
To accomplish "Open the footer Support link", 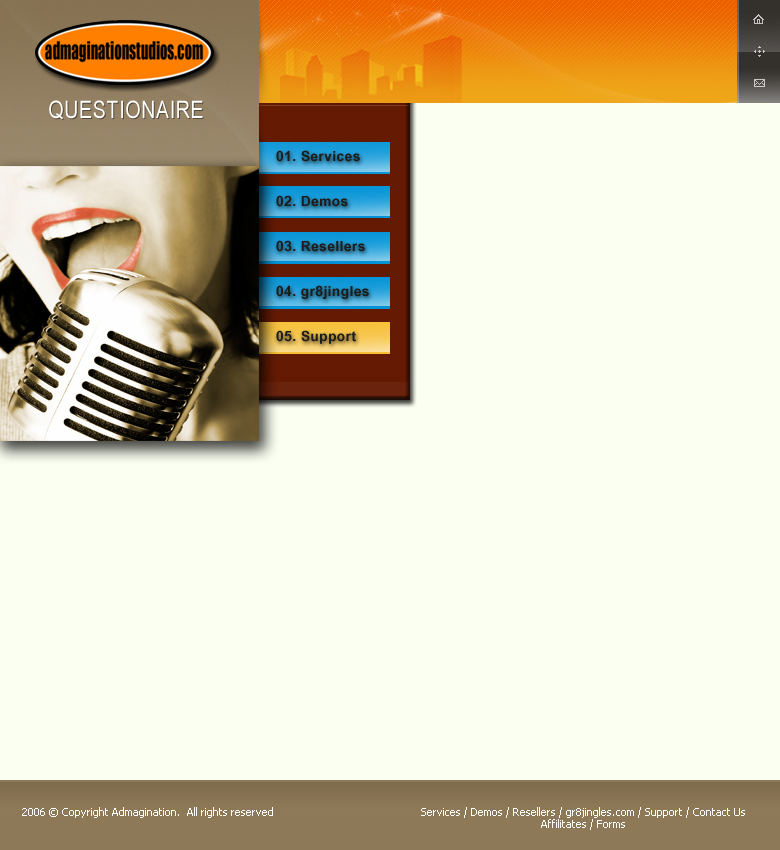I will pos(663,812).
